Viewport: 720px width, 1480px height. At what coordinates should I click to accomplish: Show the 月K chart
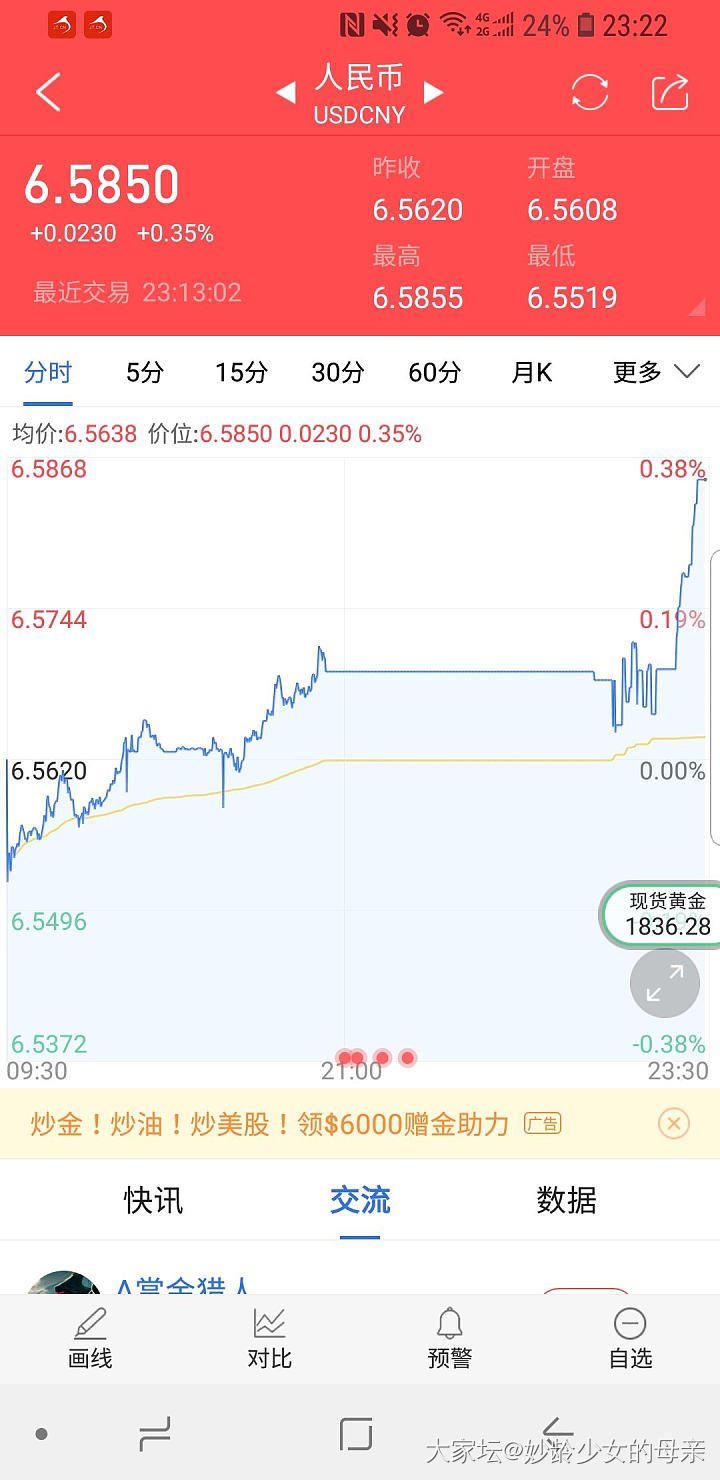click(x=532, y=373)
